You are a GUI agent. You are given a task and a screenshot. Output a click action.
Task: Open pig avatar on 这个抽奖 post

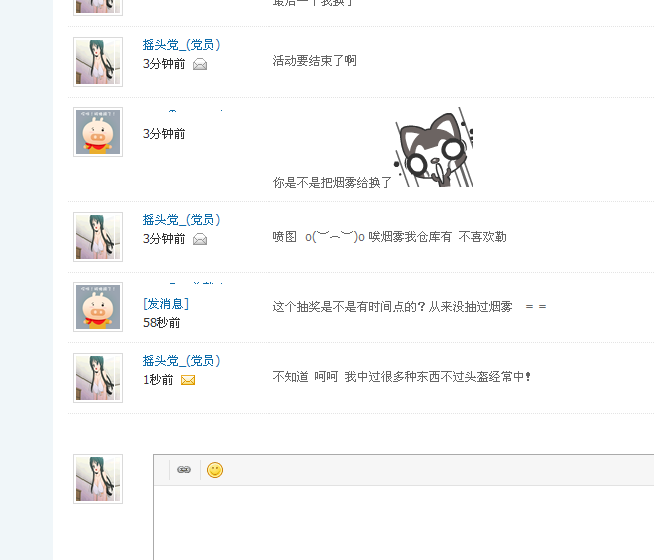coord(98,307)
